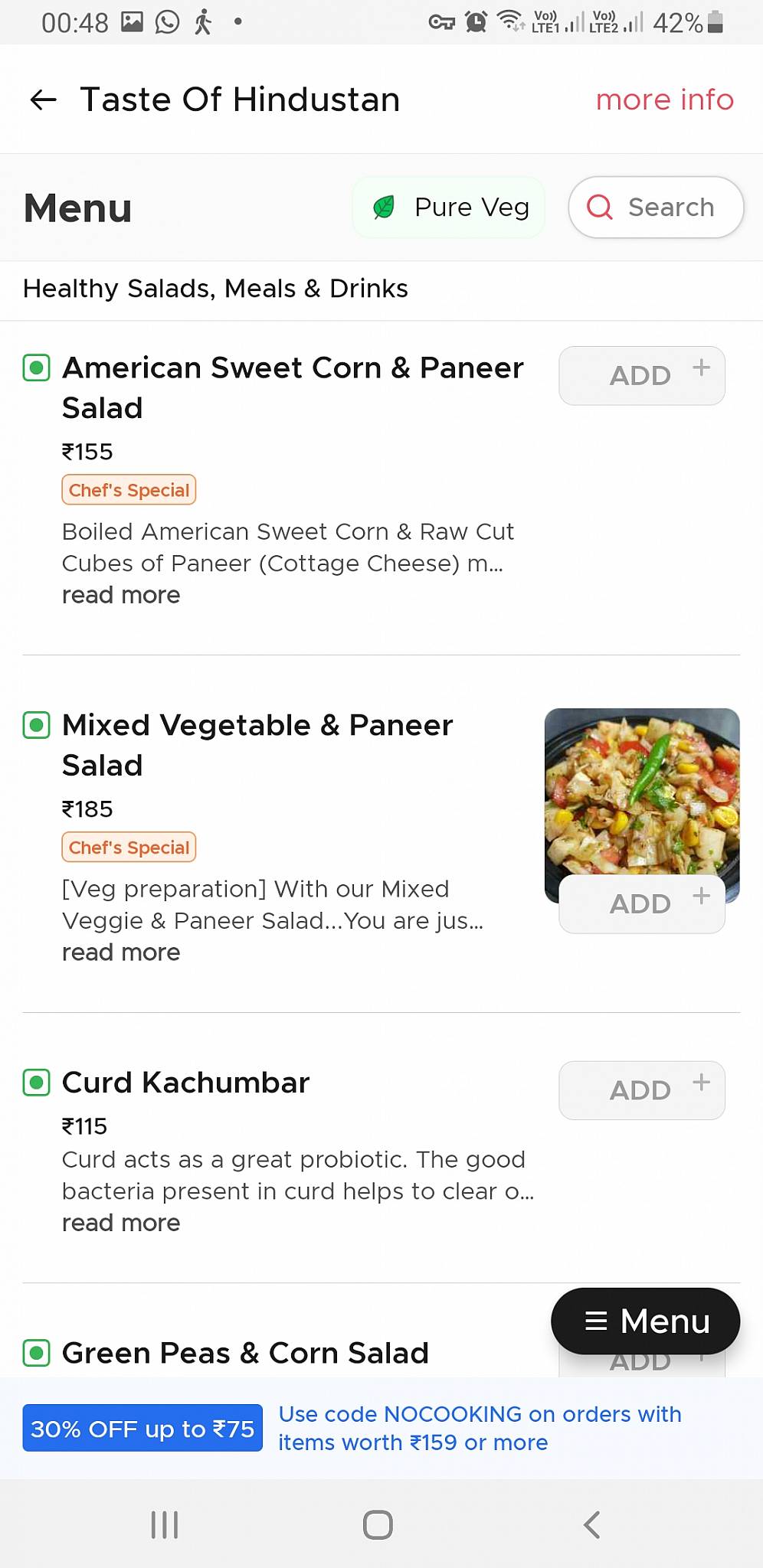763x1568 pixels.
Task: Expand Mixed Vegetable Salad details with read more
Action: click(120, 952)
